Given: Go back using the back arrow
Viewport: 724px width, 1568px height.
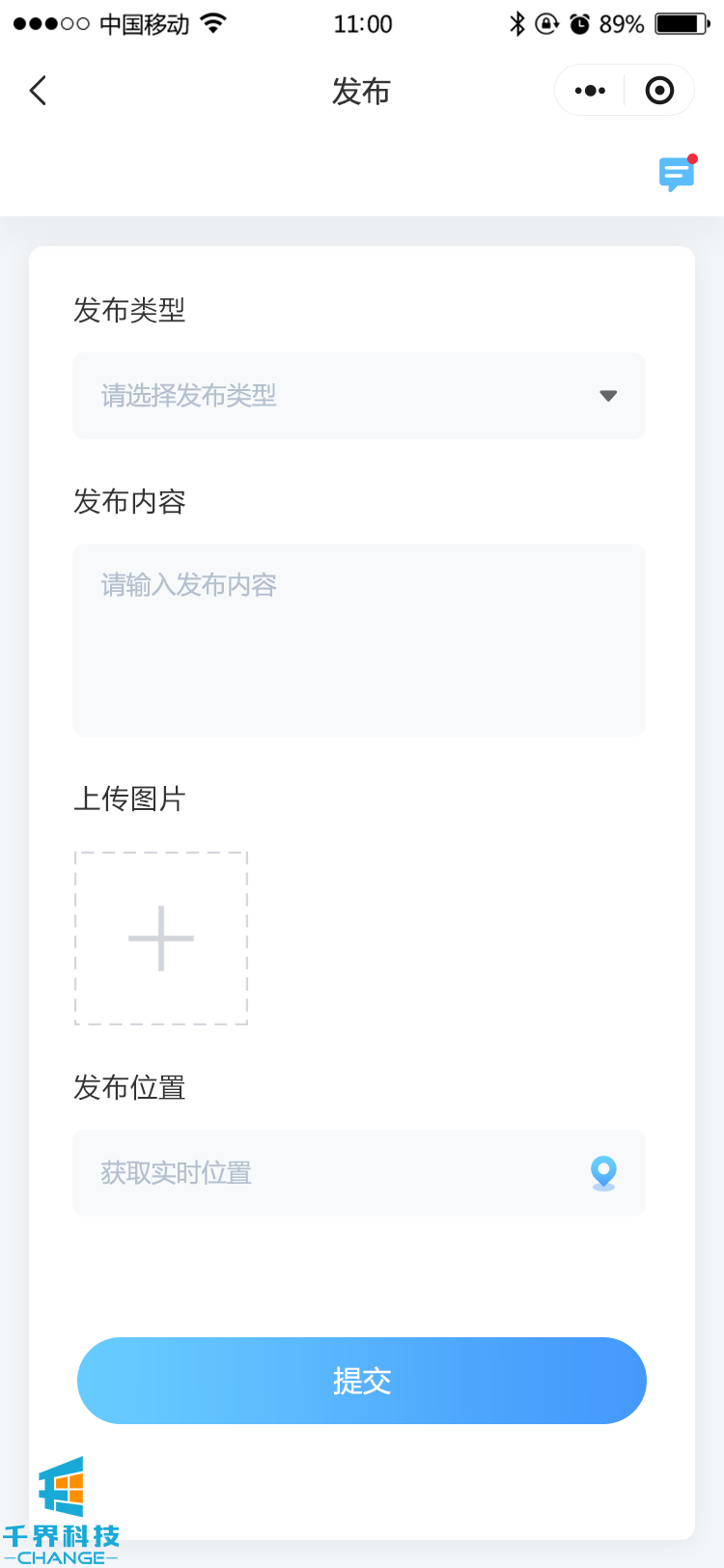Looking at the screenshot, I should [x=39, y=91].
